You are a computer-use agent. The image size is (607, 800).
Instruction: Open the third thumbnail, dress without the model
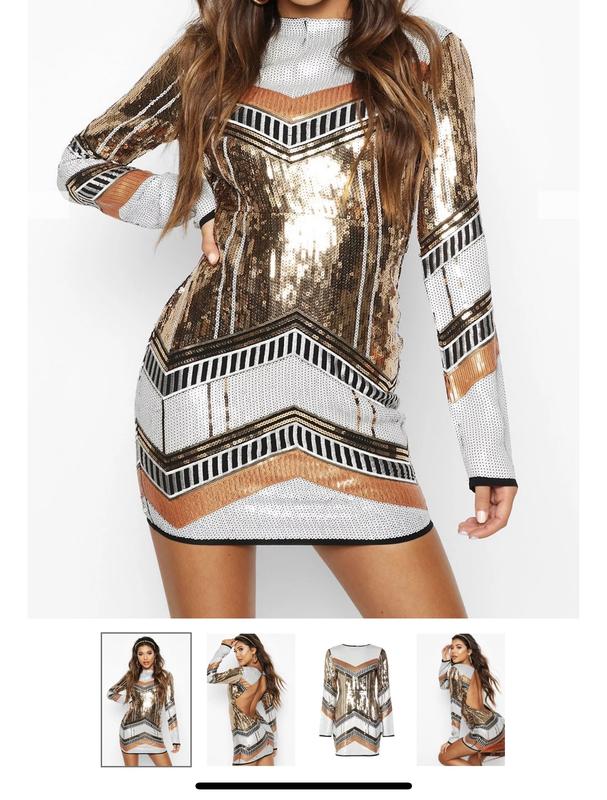356,698
